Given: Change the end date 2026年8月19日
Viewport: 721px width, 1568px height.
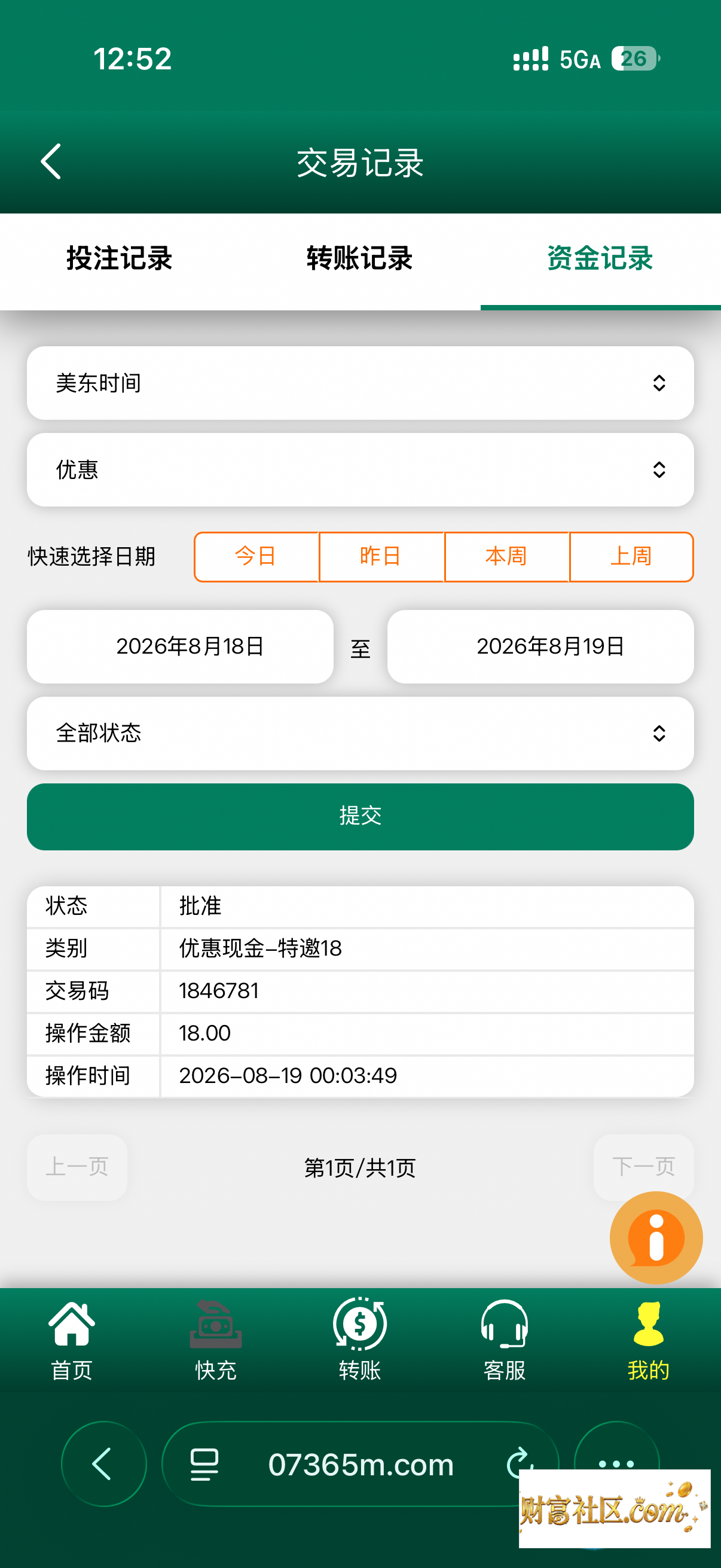Looking at the screenshot, I should (540, 646).
